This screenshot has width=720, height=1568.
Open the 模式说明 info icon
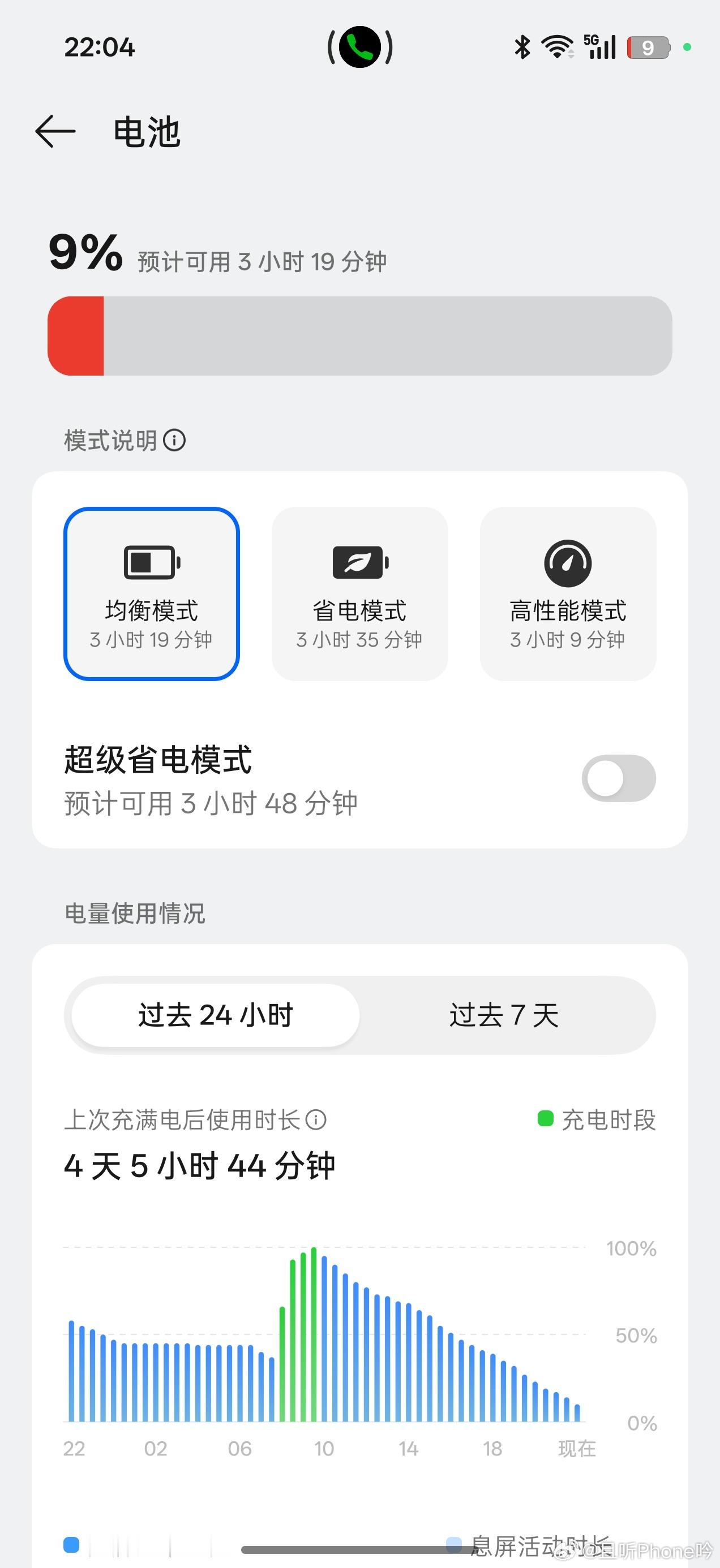[x=174, y=440]
